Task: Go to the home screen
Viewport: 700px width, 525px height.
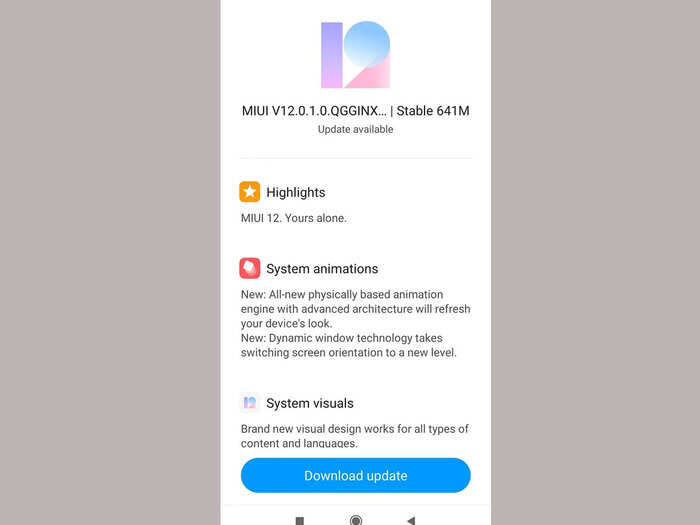Action: tap(355, 520)
